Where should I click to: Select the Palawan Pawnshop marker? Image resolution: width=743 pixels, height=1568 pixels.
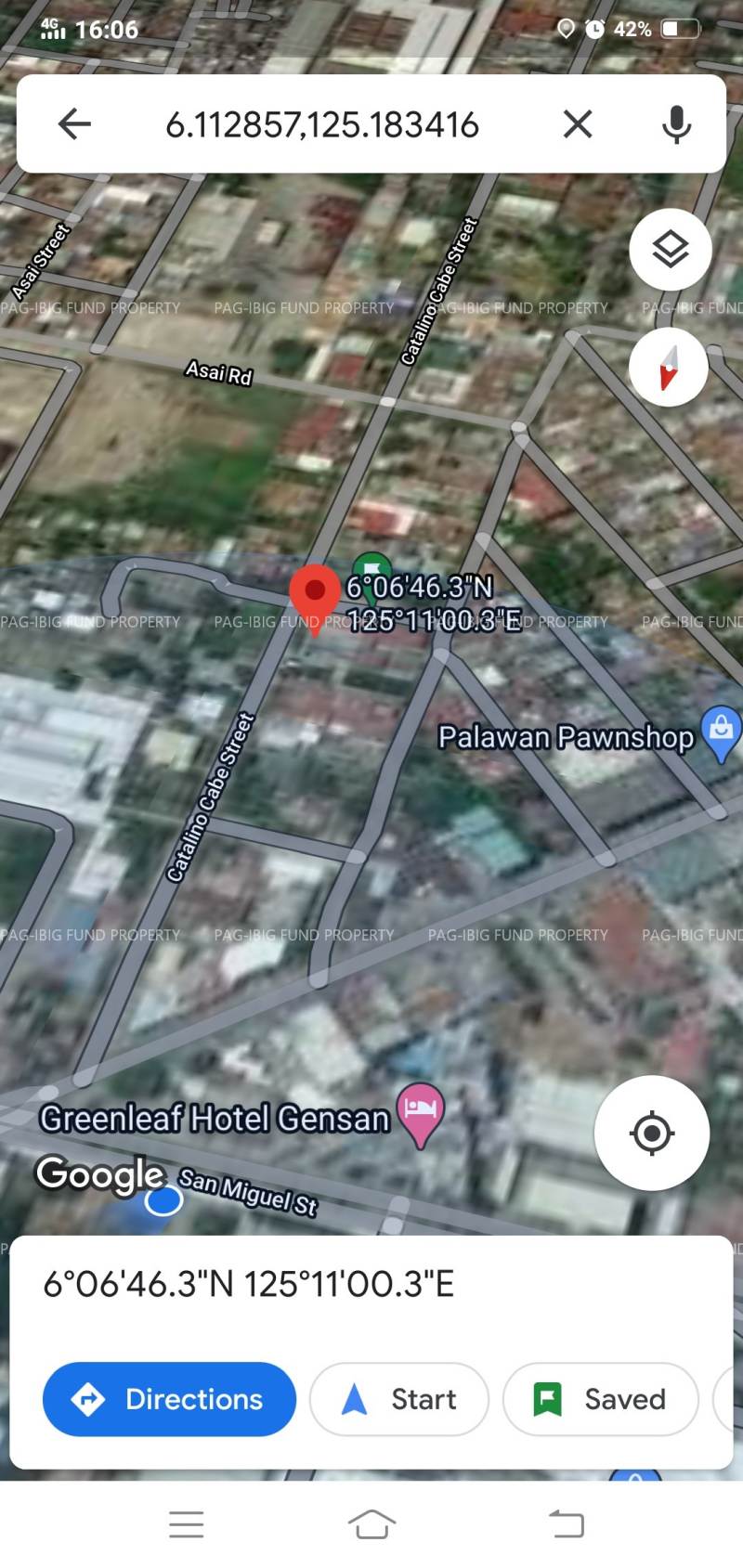click(x=721, y=732)
